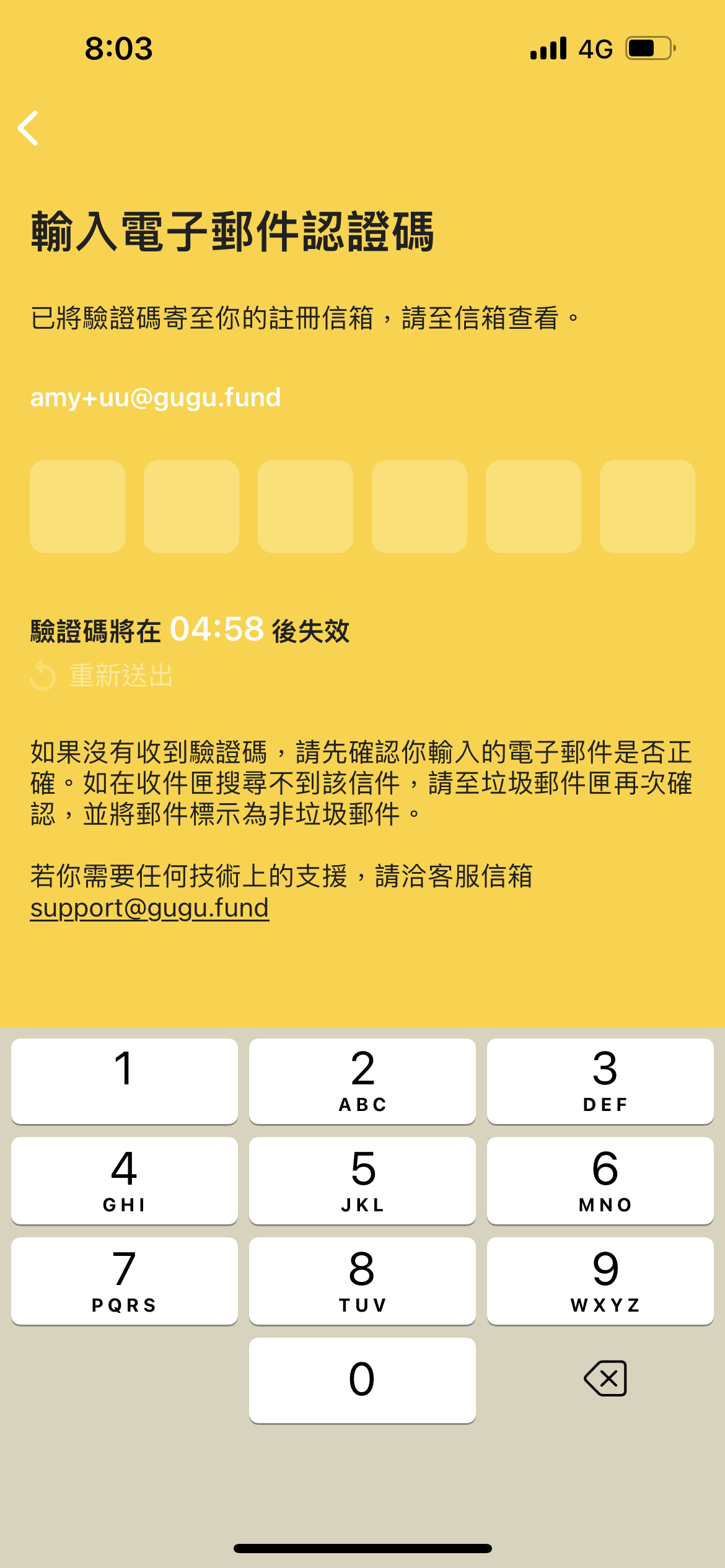Enter digit 8 on the keypad
725x1568 pixels.
(362, 1281)
